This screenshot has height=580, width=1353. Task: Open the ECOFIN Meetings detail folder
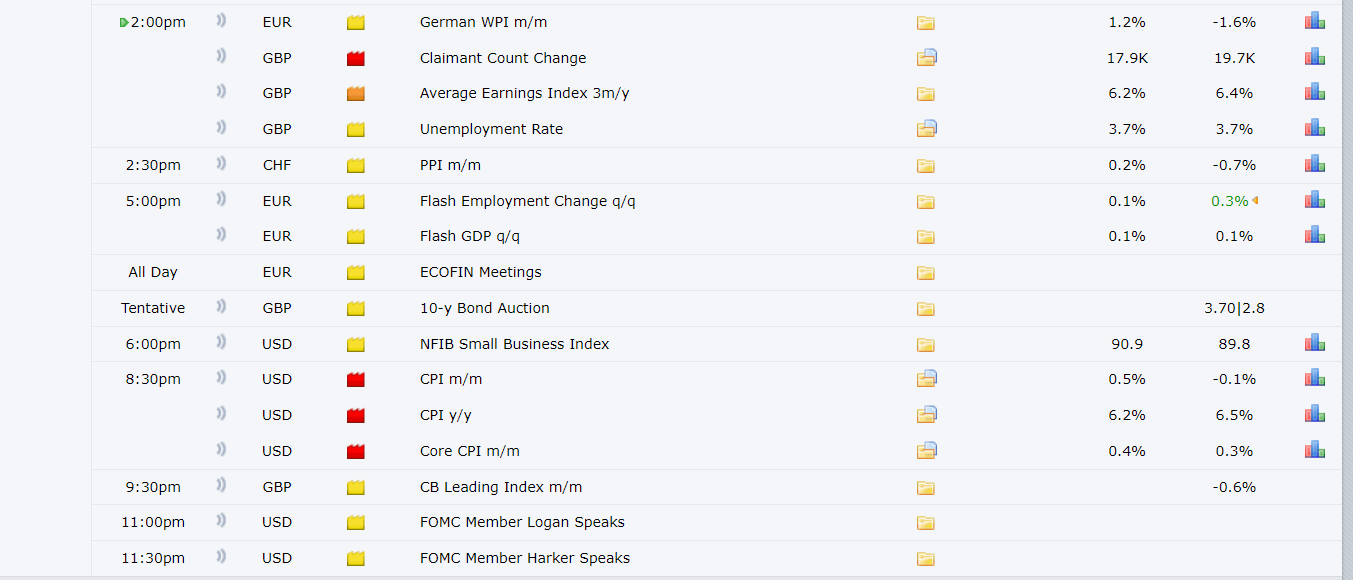pos(925,273)
